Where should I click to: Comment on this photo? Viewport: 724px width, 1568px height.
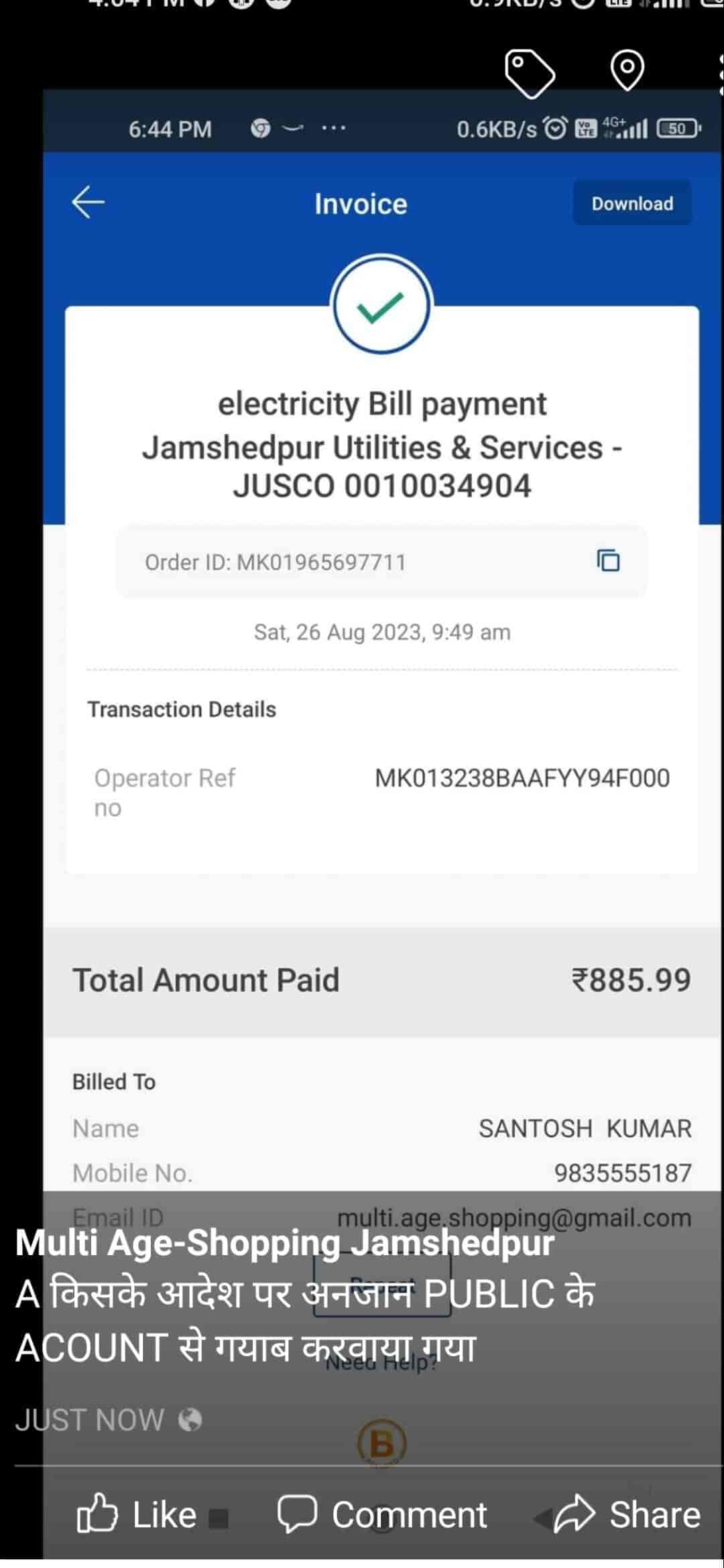[x=383, y=1515]
